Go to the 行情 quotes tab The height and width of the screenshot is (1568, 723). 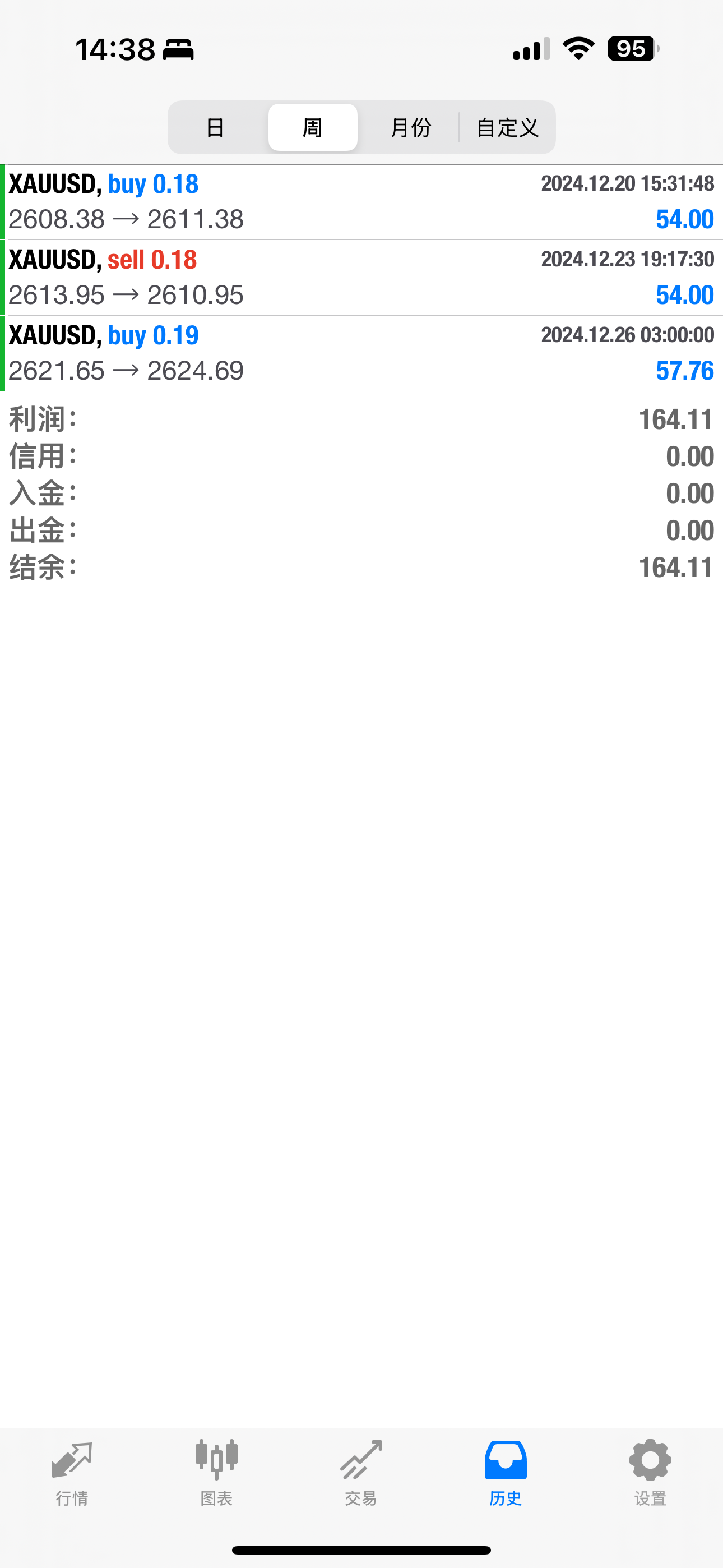[72, 1473]
